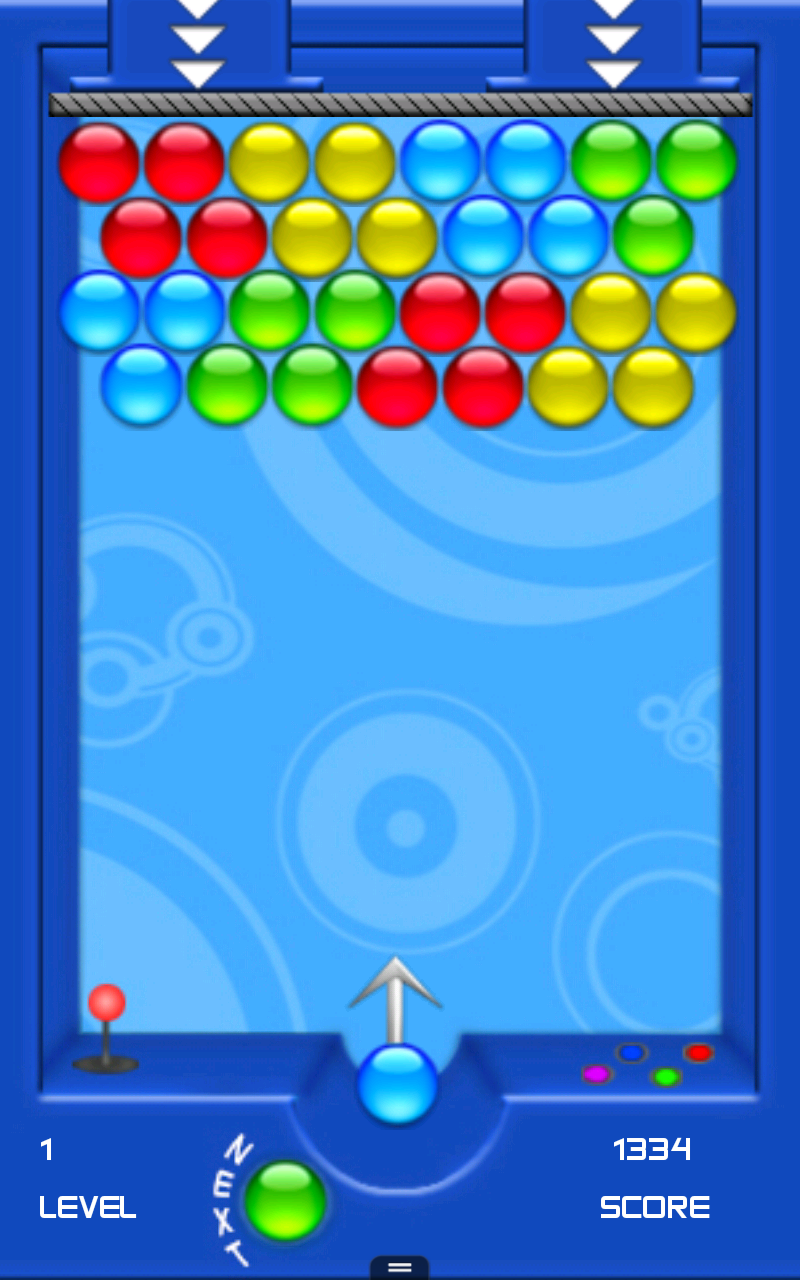Image resolution: width=800 pixels, height=1280 pixels.
Task: Open the menu handle at the bottom edge
Action: (399, 1267)
